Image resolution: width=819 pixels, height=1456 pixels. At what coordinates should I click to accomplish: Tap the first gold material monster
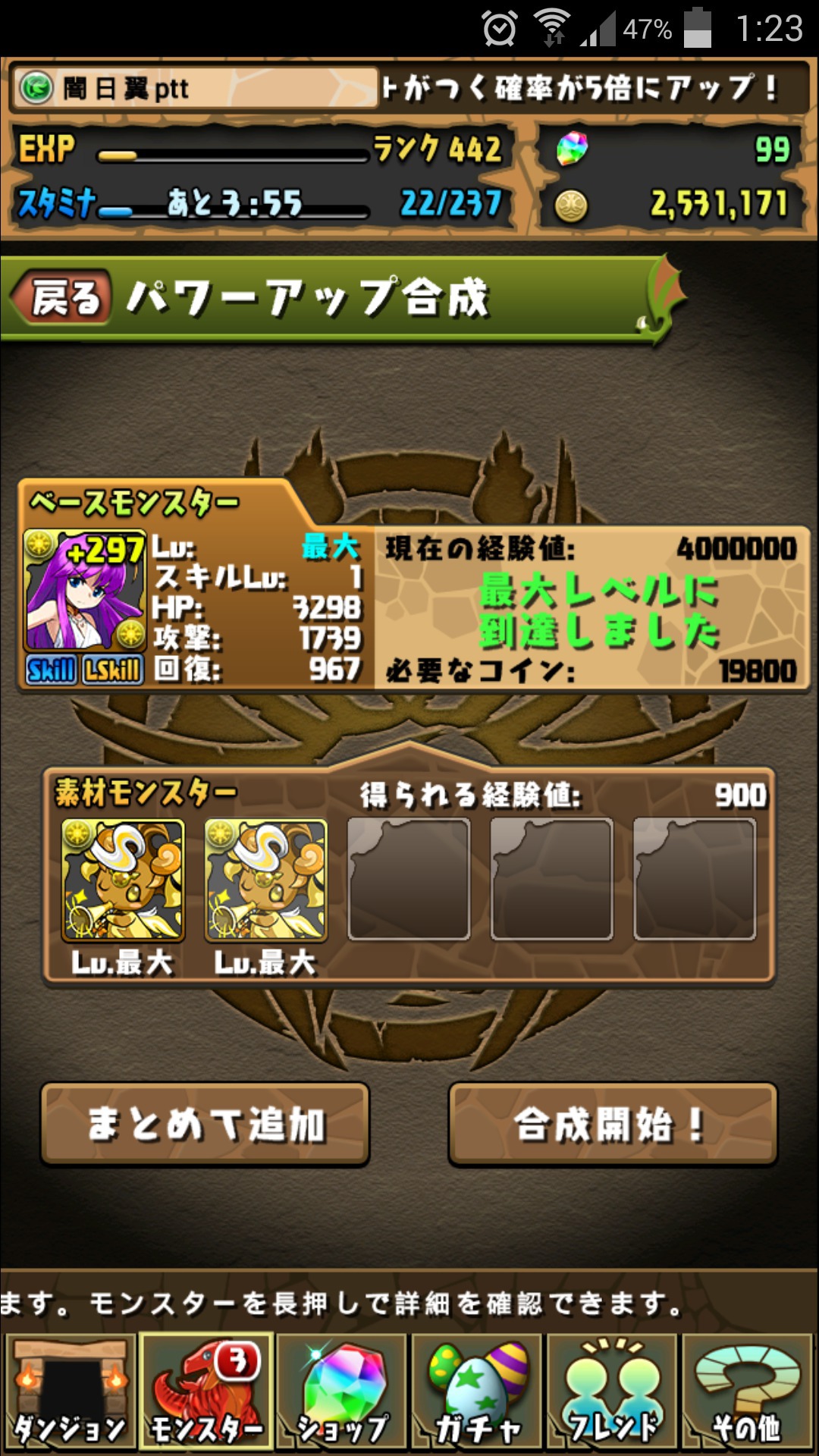point(123,880)
